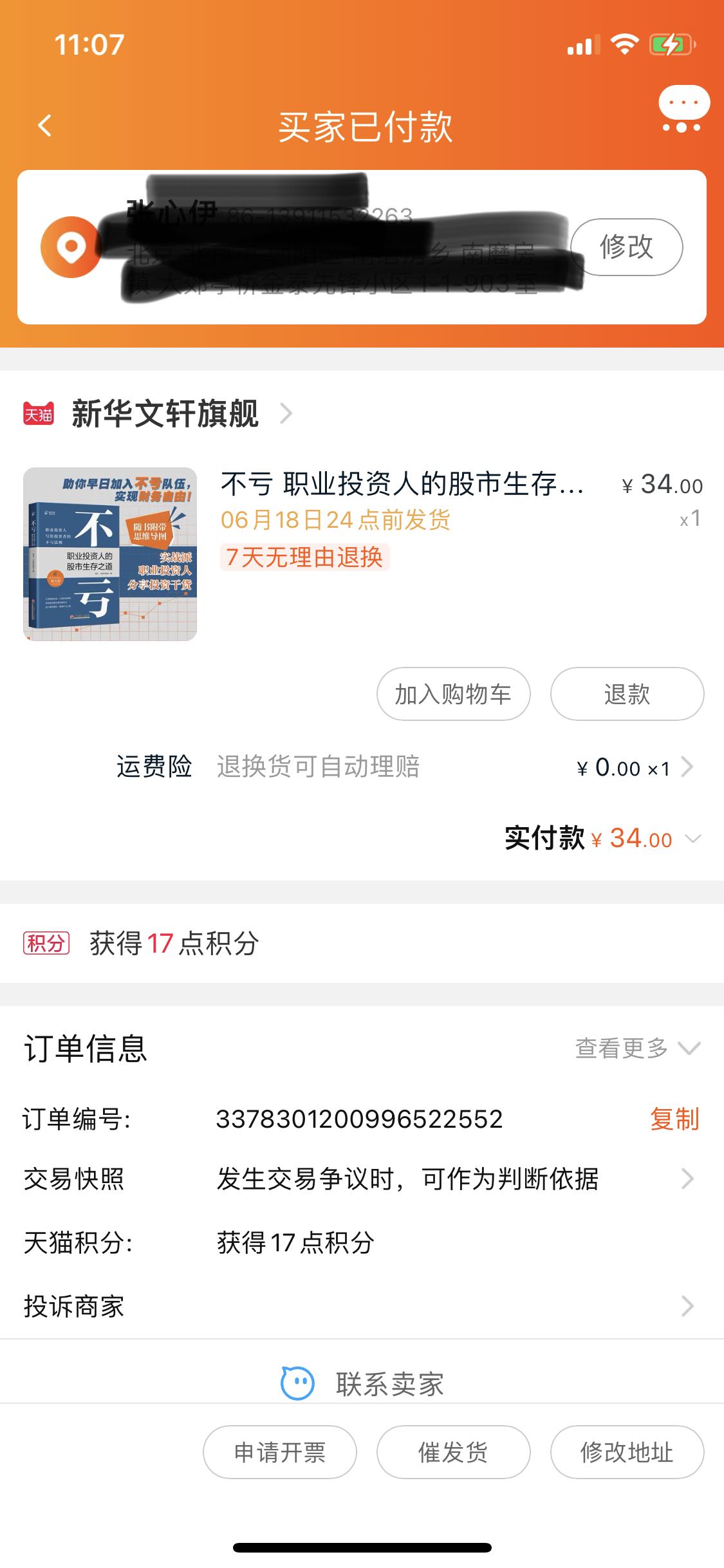Image resolution: width=724 pixels, height=1568 pixels.
Task: Contact the seller via 联系卖家
Action: click(x=363, y=1384)
